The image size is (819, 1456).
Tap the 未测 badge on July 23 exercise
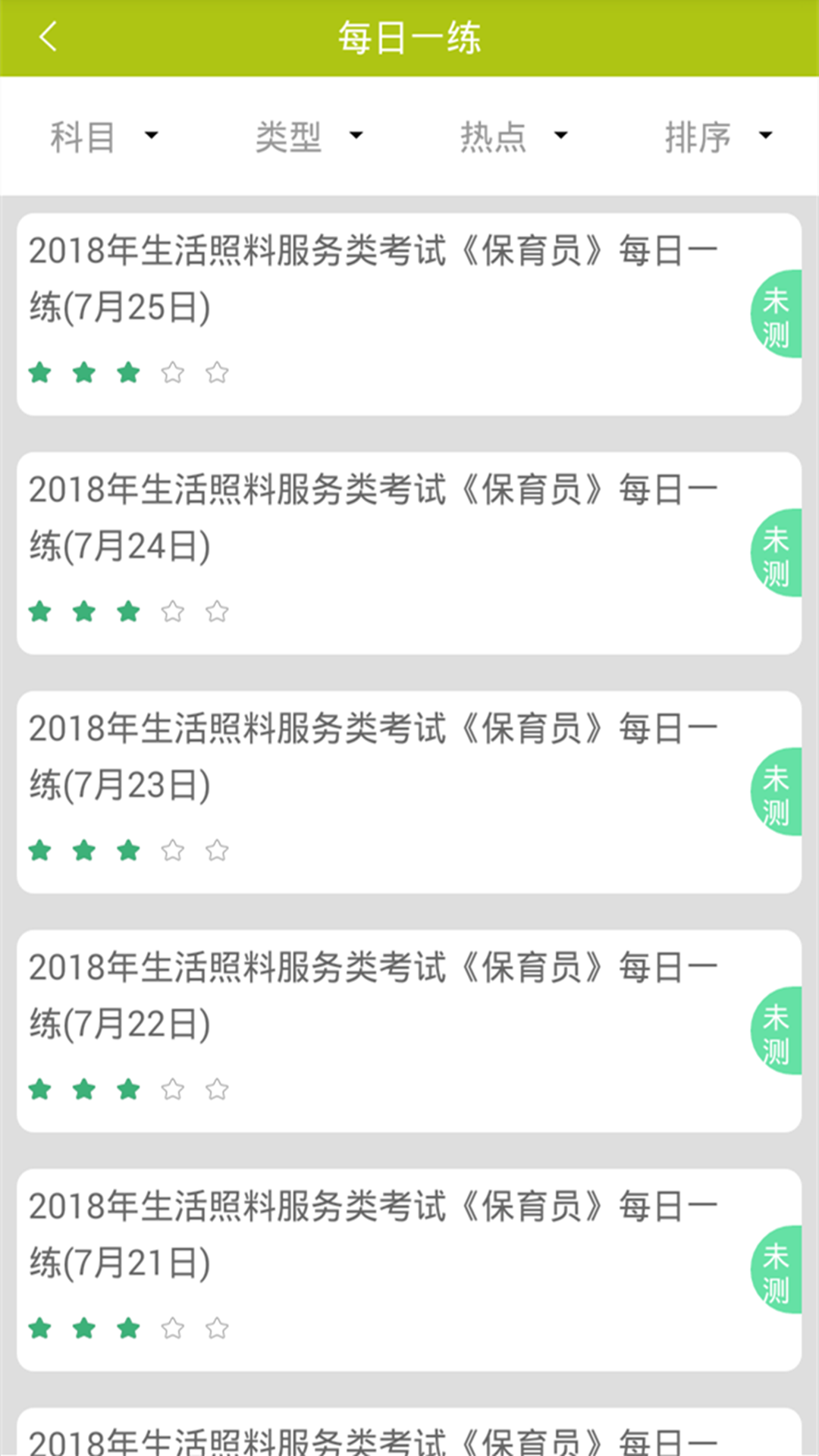point(777,791)
